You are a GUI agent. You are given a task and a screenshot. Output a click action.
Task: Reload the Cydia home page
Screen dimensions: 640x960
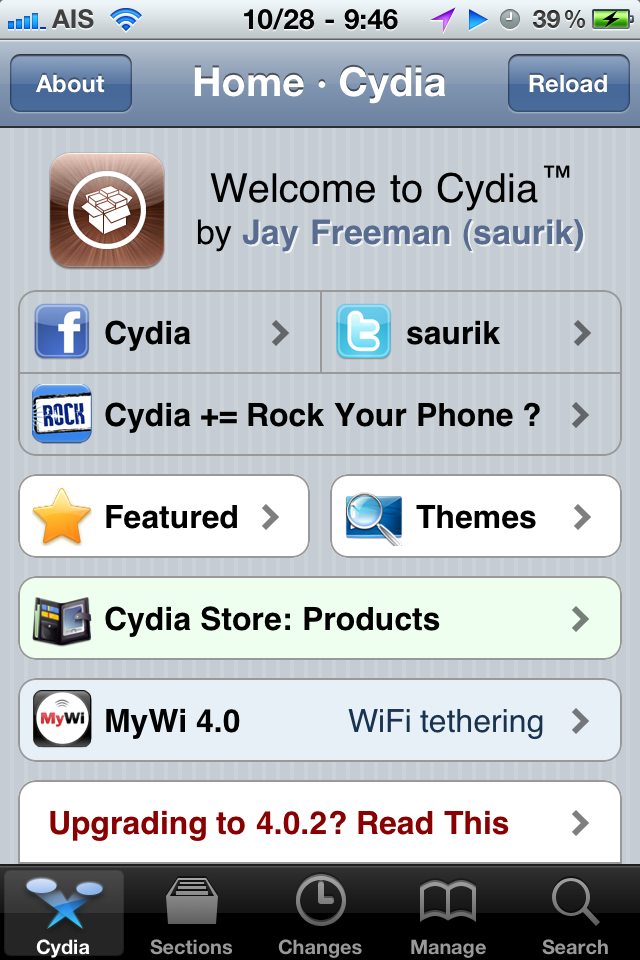click(x=568, y=84)
